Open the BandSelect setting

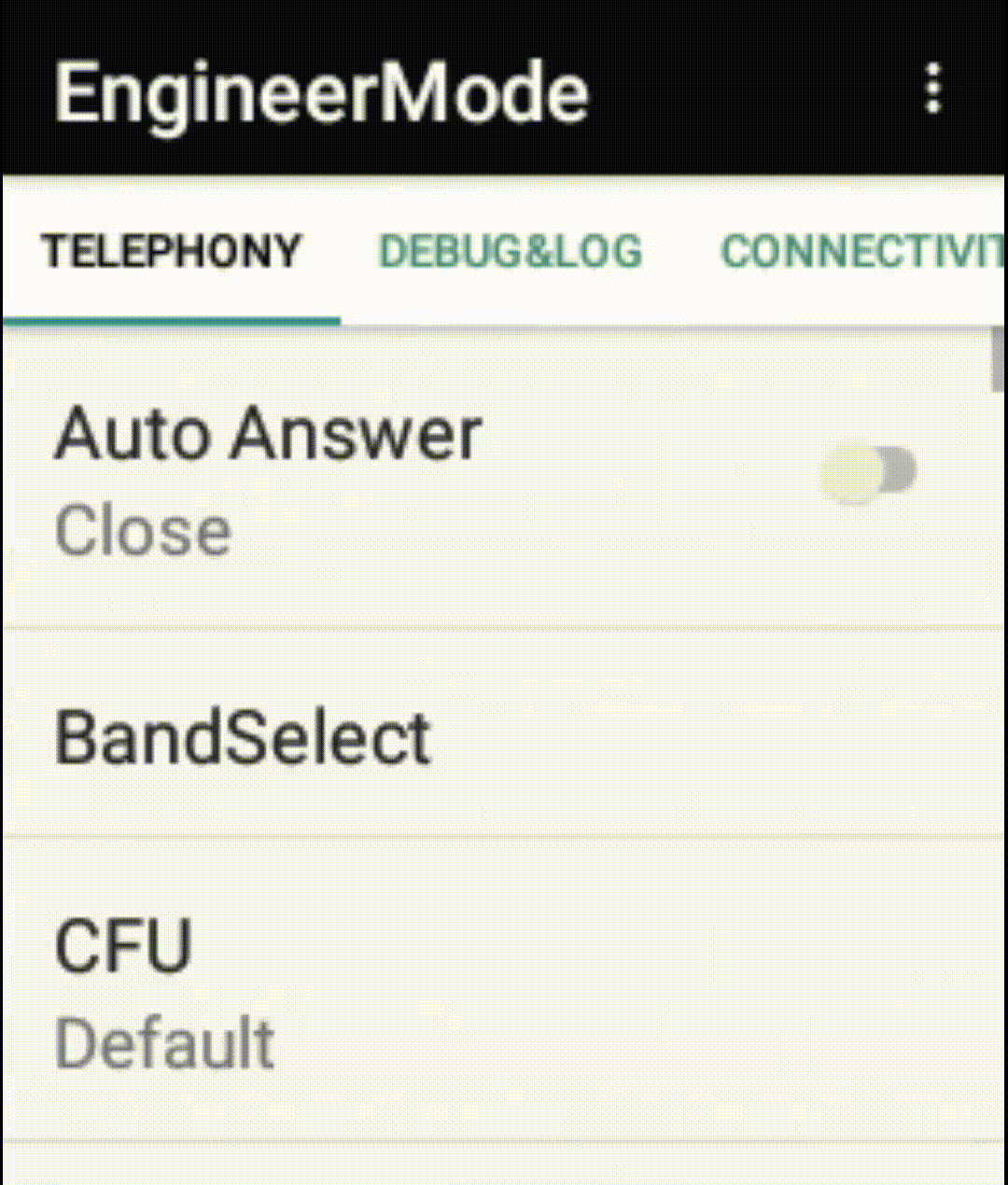pyautogui.click(x=504, y=737)
